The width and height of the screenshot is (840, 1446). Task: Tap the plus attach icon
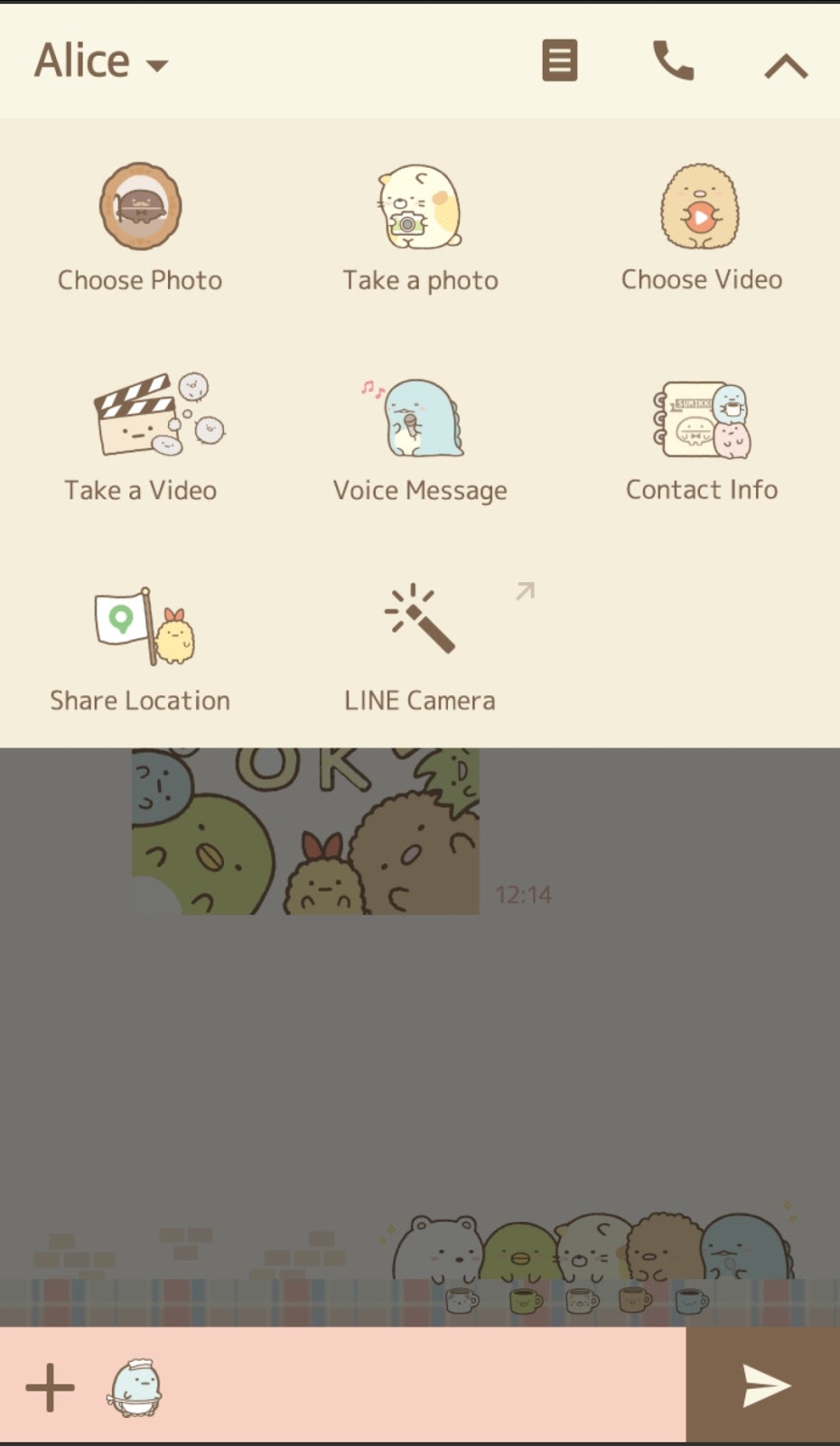pos(50,1387)
